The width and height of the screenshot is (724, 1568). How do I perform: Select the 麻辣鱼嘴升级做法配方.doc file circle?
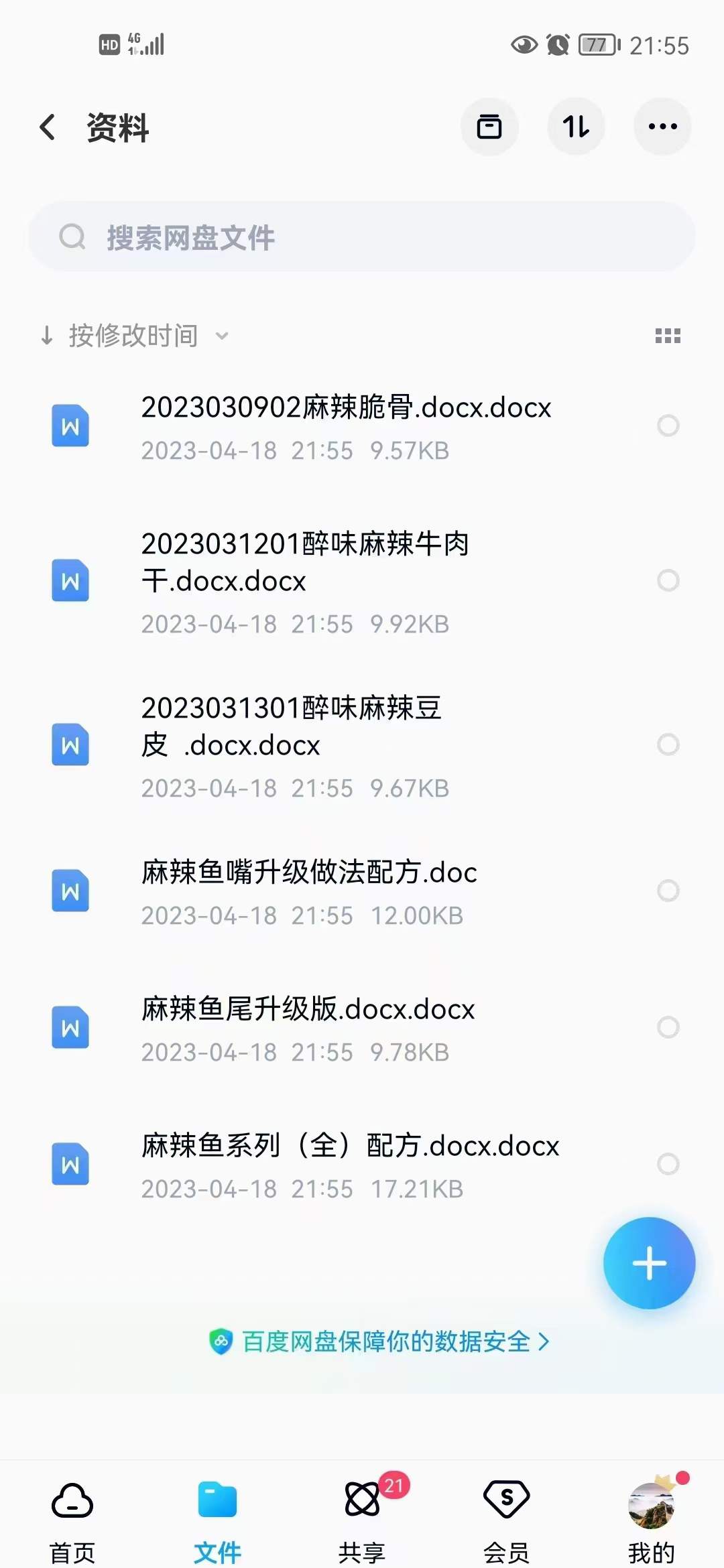[668, 891]
